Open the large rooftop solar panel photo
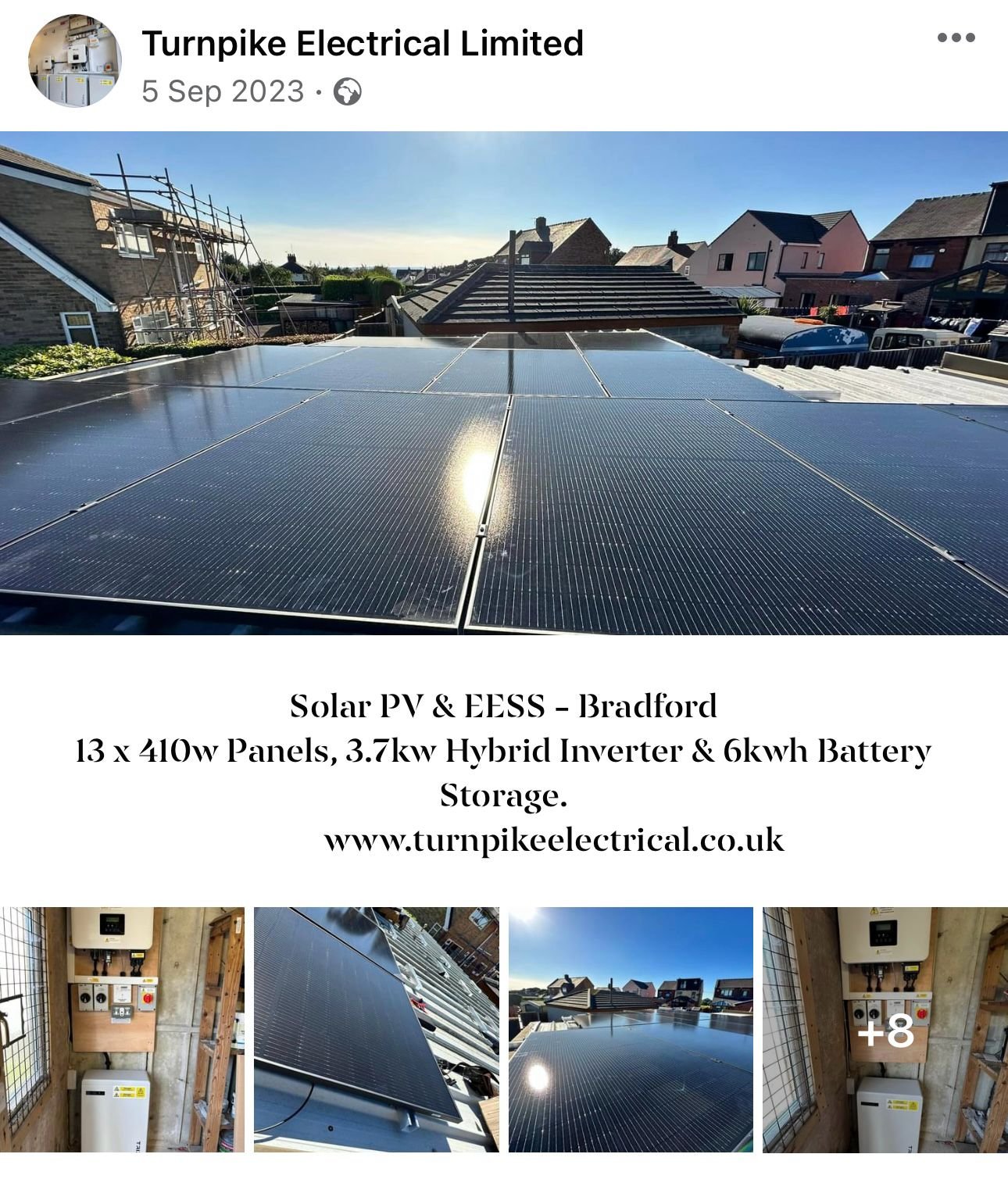The image size is (1008, 1179). coord(504,383)
